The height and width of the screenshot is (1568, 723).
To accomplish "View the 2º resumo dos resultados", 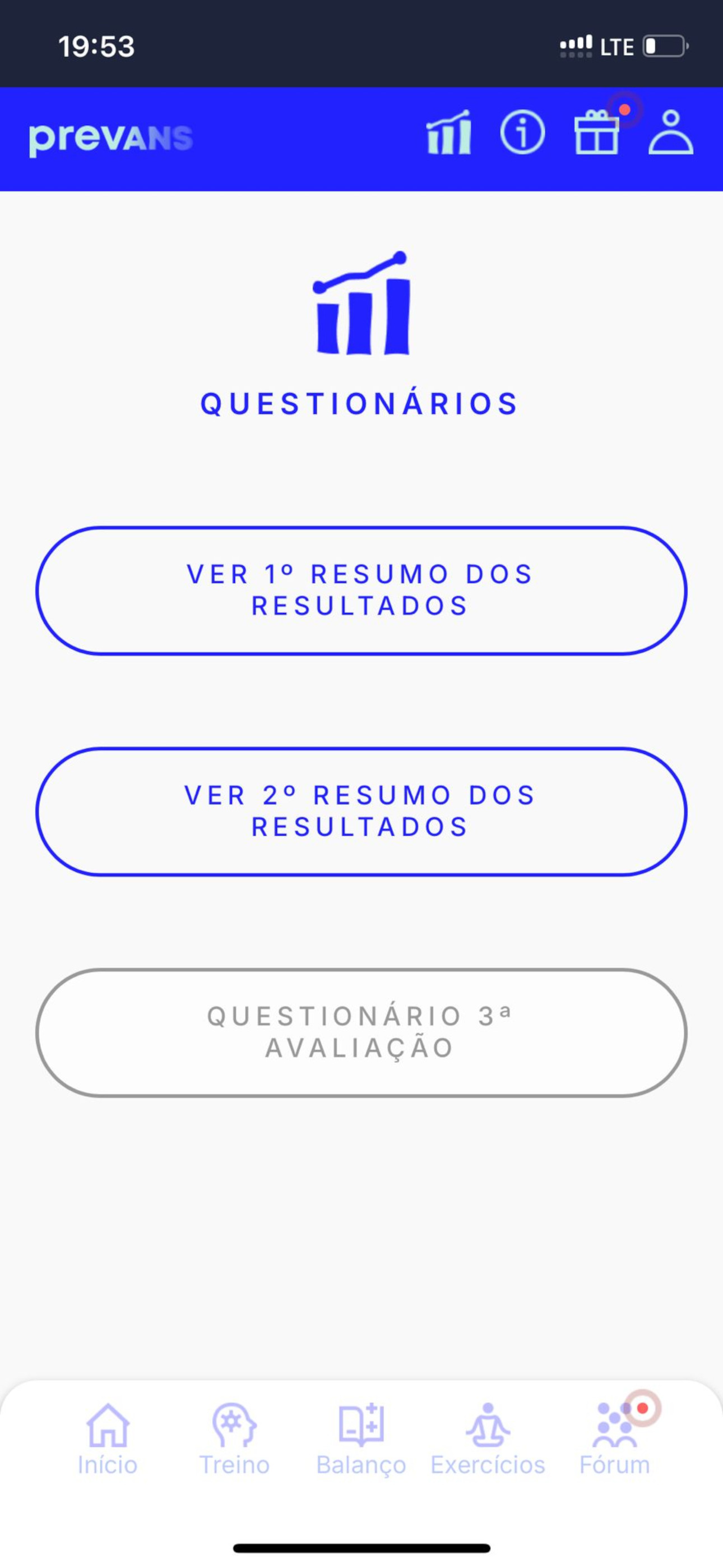I will click(x=361, y=811).
